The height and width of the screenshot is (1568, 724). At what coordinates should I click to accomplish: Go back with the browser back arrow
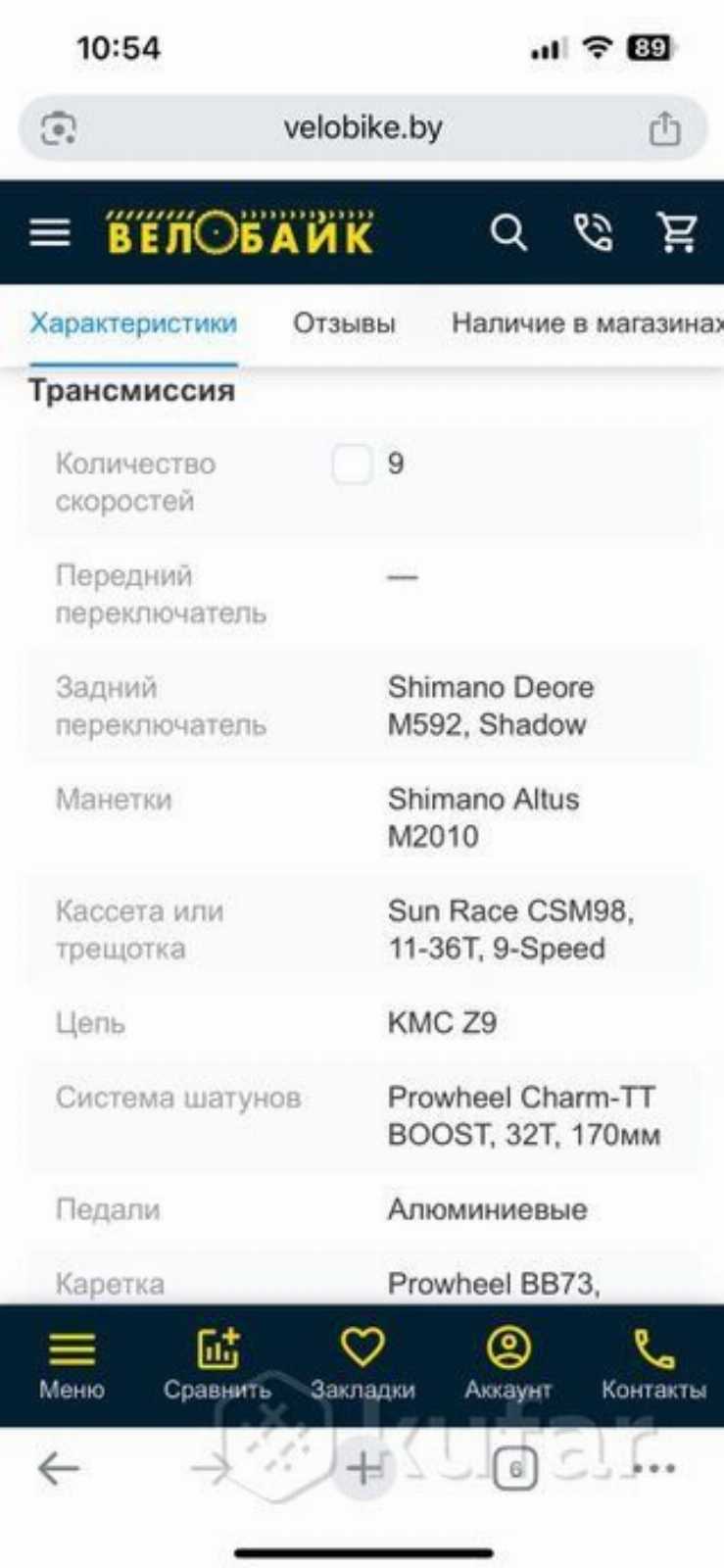[58, 1468]
